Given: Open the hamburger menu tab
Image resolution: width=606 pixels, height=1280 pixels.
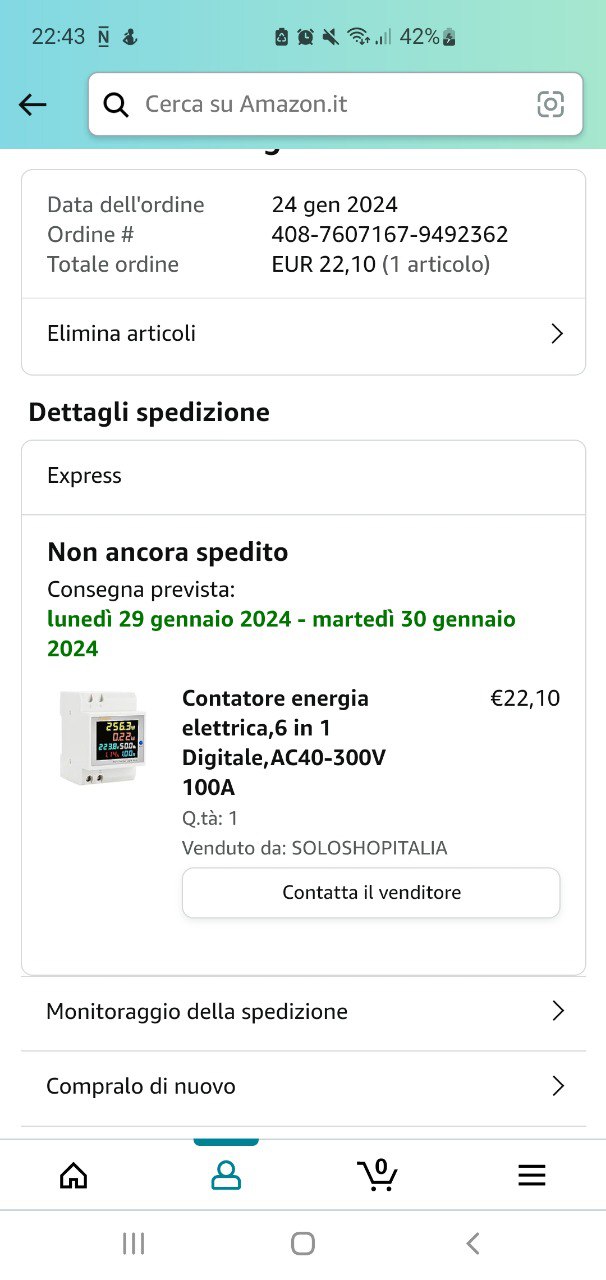Looking at the screenshot, I should point(531,1175).
